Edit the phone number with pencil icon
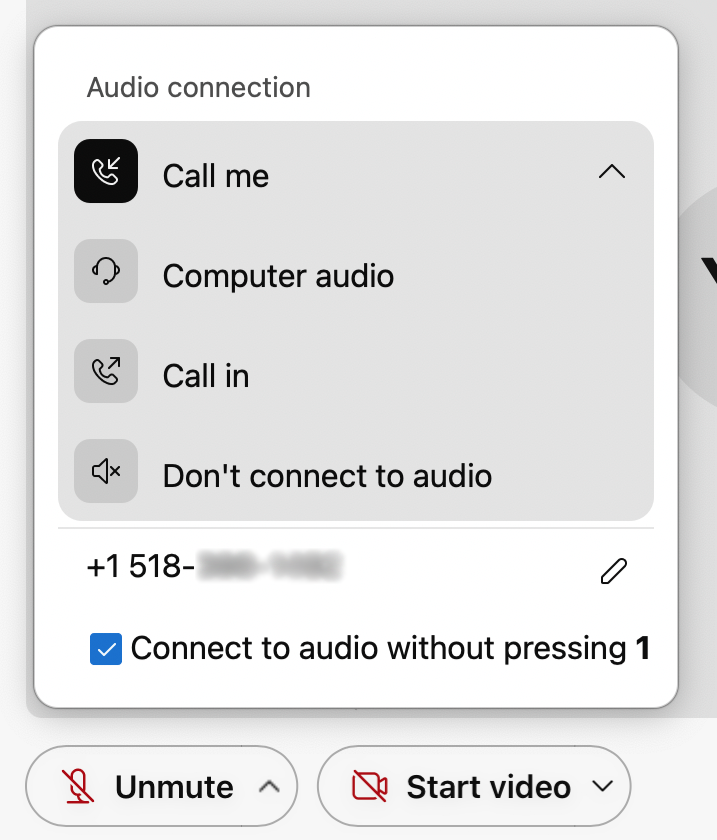The width and height of the screenshot is (717, 840). coord(613,571)
